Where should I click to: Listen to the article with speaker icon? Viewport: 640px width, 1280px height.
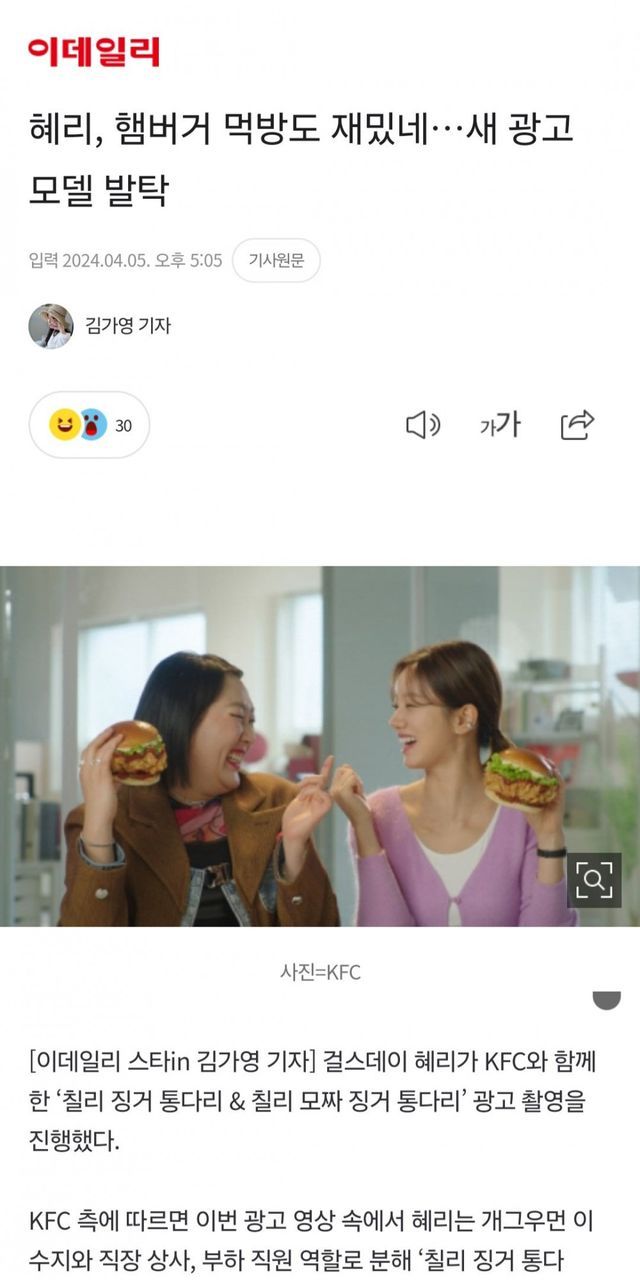[422, 425]
